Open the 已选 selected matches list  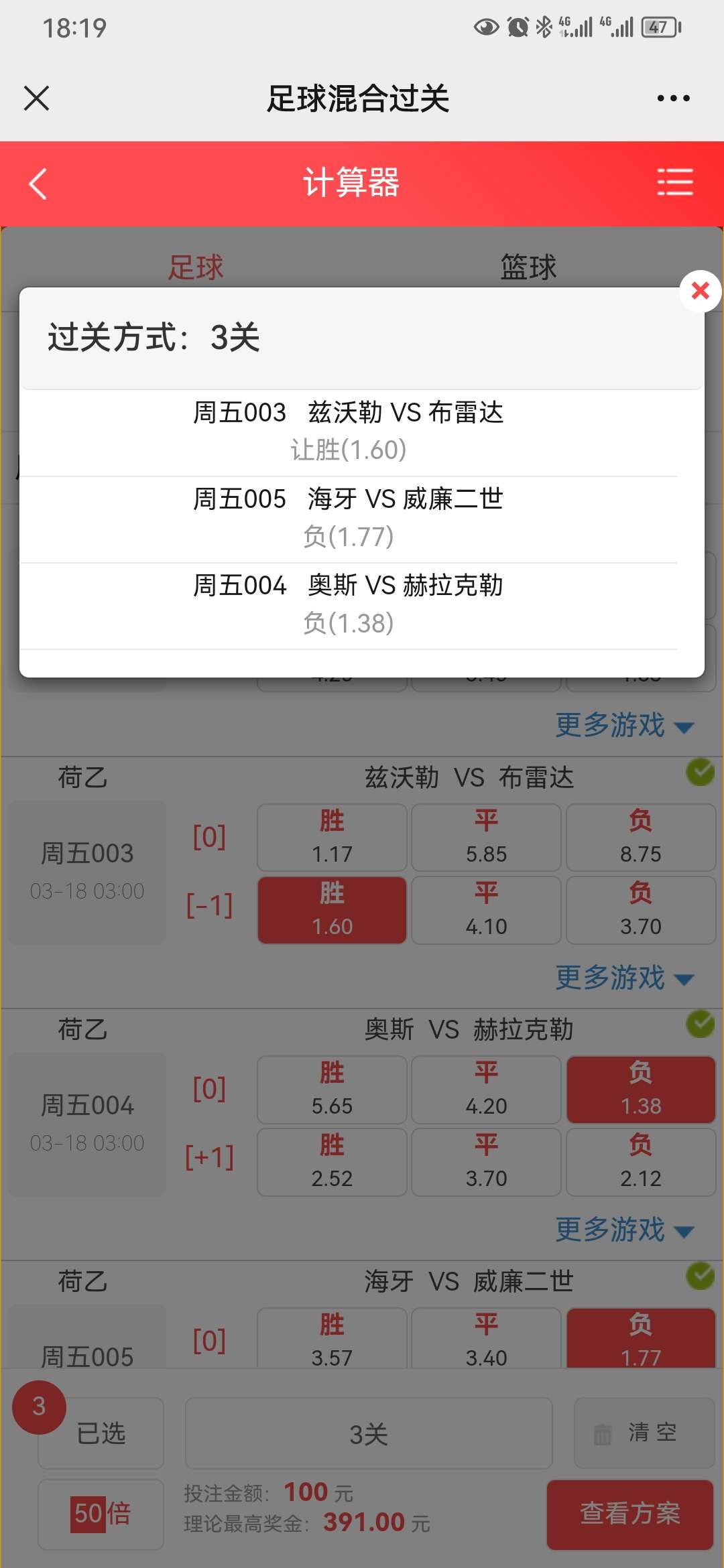click(101, 1433)
